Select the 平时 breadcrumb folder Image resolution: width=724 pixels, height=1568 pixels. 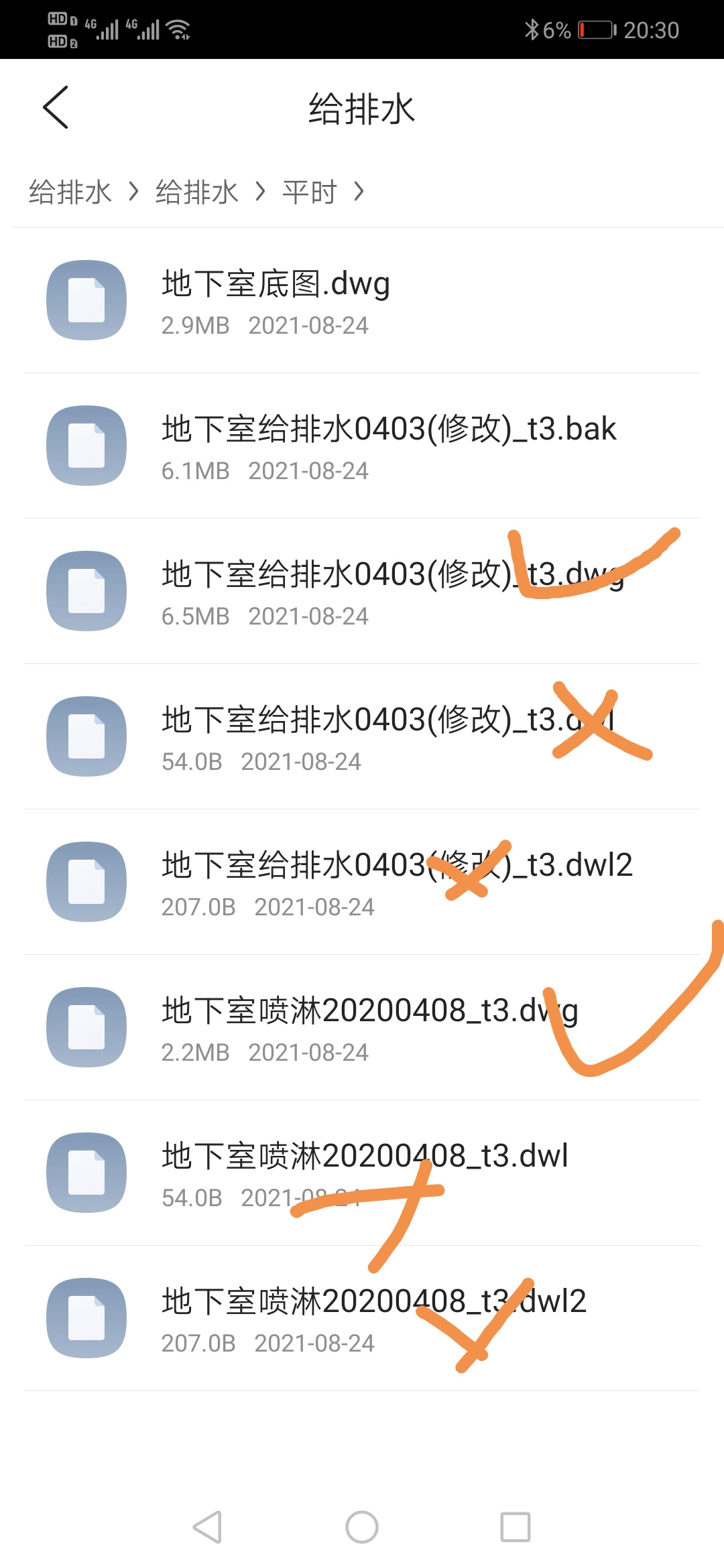309,192
